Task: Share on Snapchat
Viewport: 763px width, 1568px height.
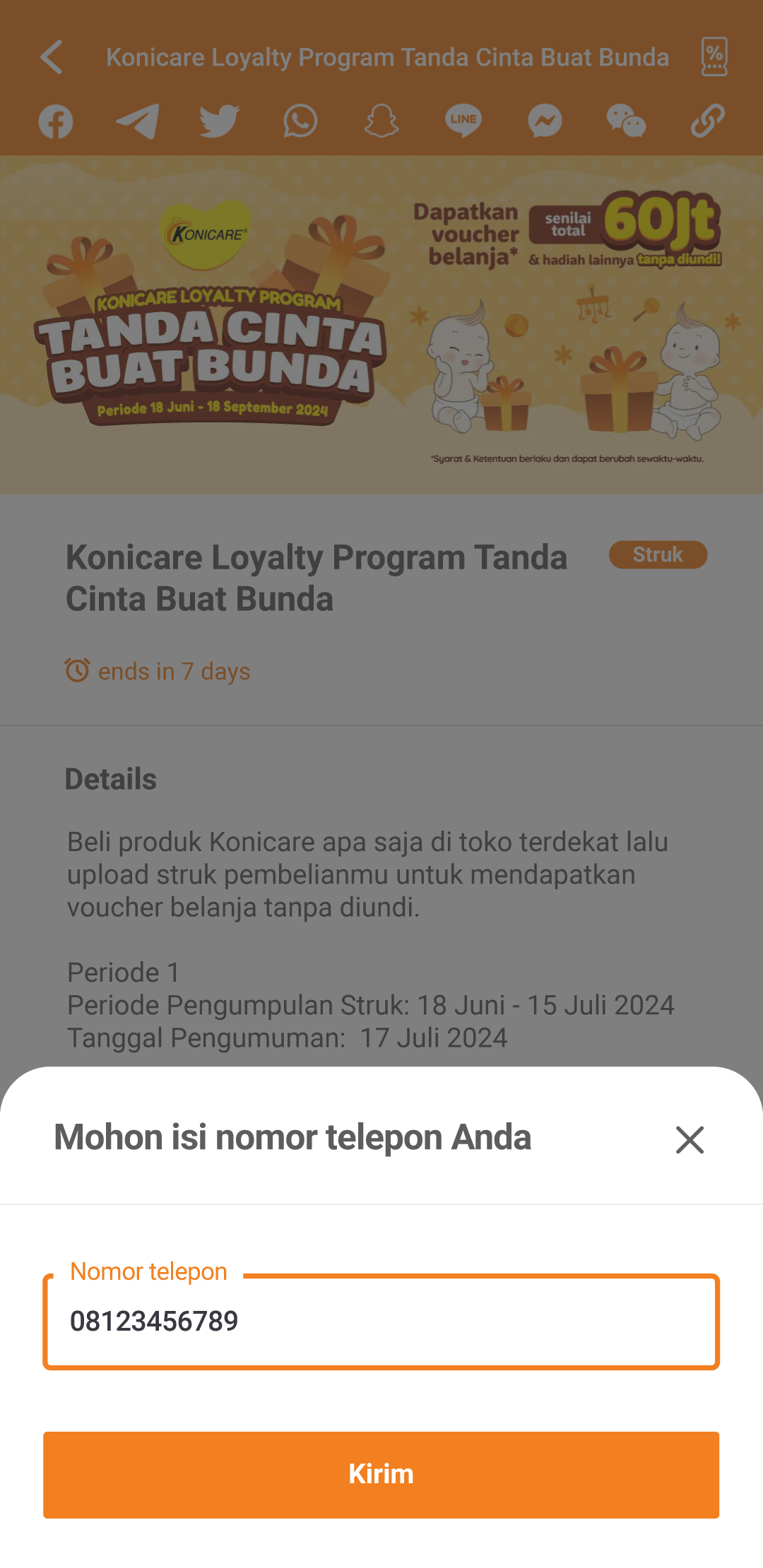Action: click(x=381, y=121)
